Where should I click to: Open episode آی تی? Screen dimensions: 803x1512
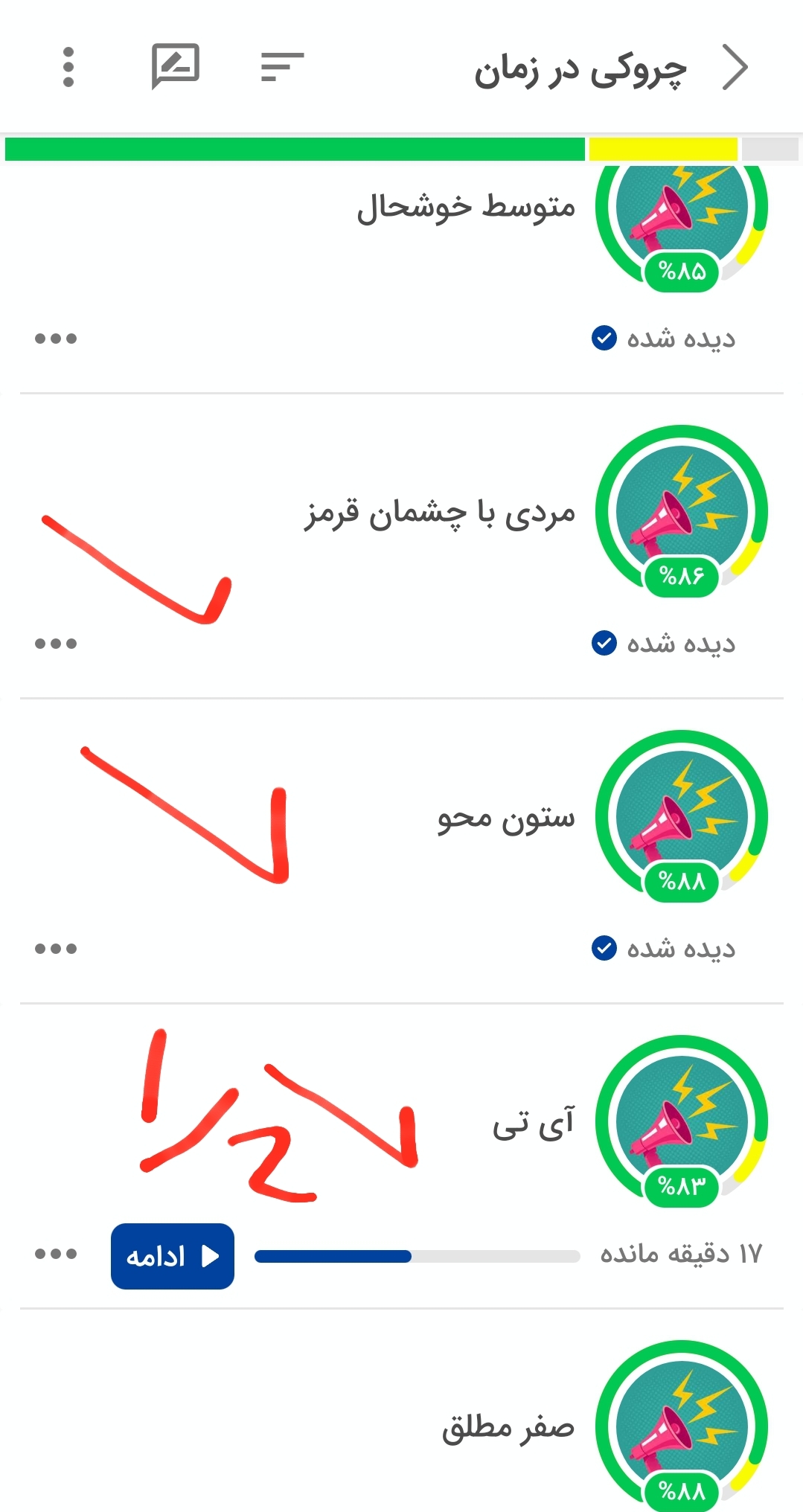coord(534,1123)
